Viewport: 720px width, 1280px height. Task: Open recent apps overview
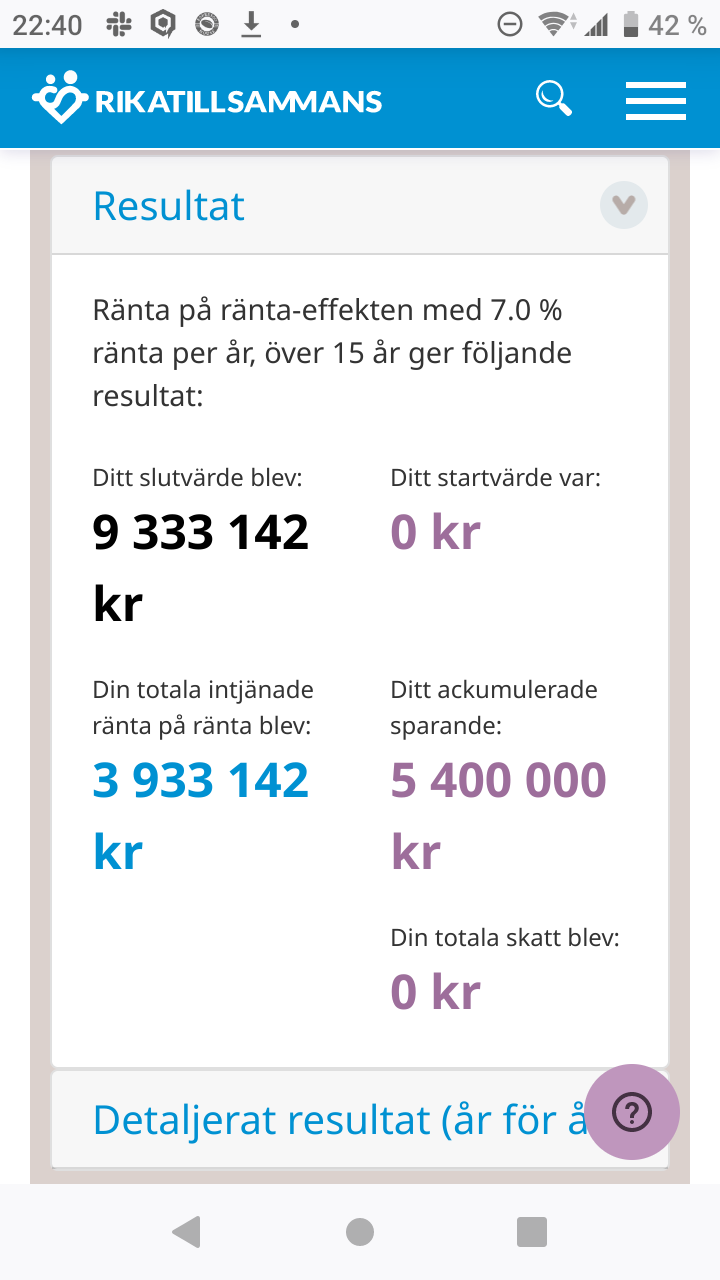coord(532,1232)
